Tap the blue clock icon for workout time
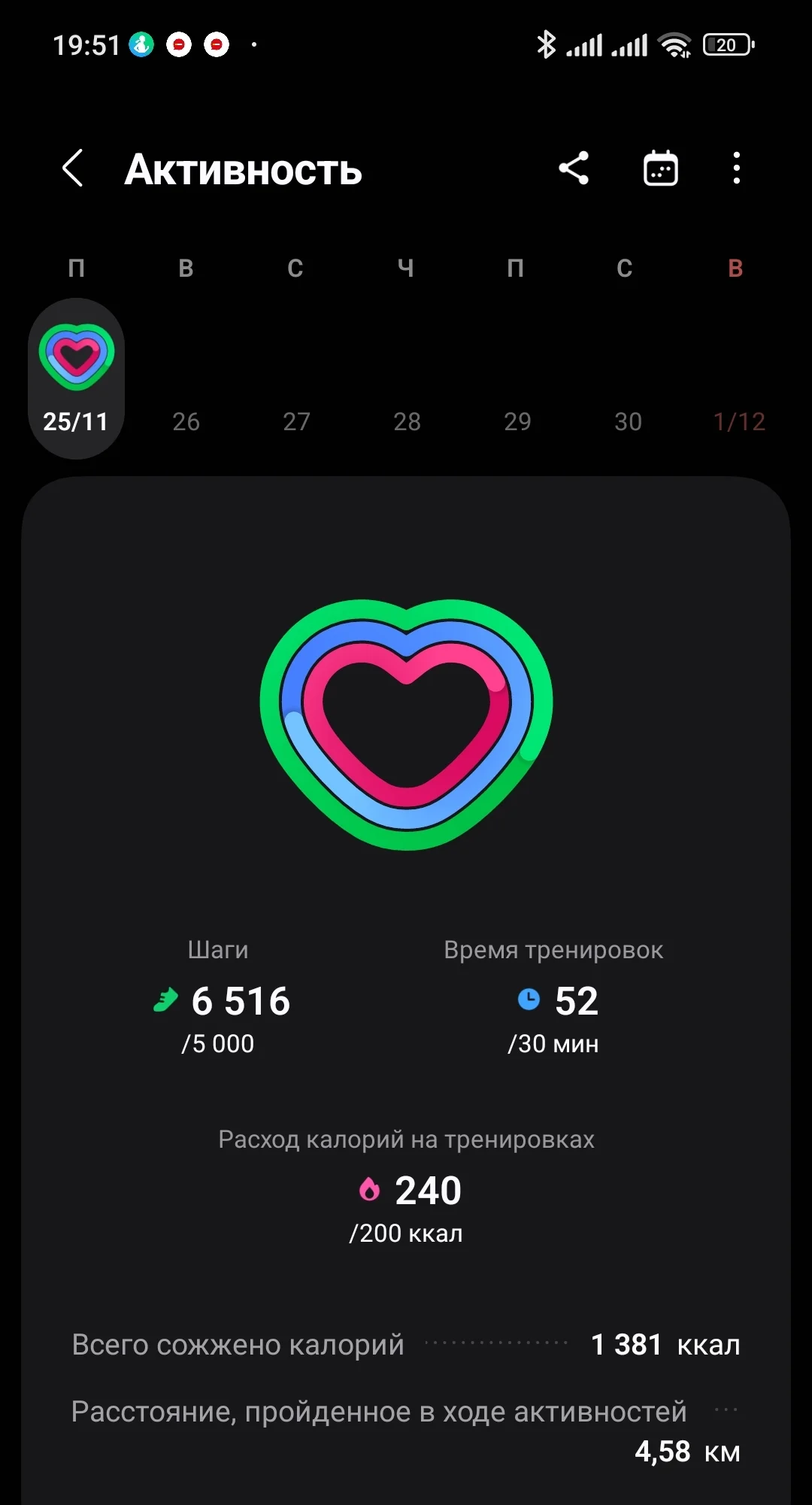812x1505 pixels. (x=529, y=1000)
